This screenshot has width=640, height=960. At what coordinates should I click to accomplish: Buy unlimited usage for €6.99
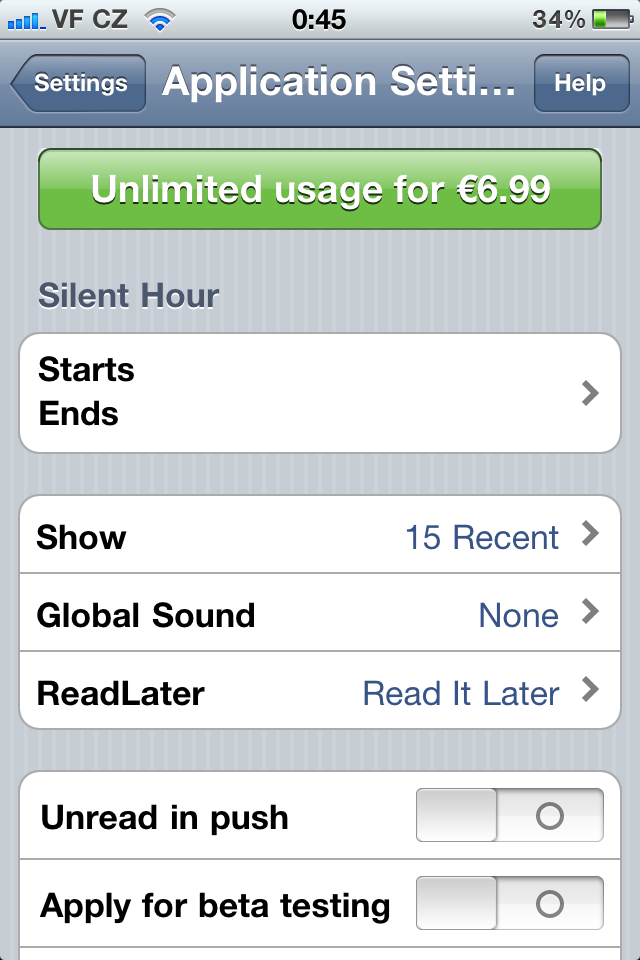tap(320, 189)
